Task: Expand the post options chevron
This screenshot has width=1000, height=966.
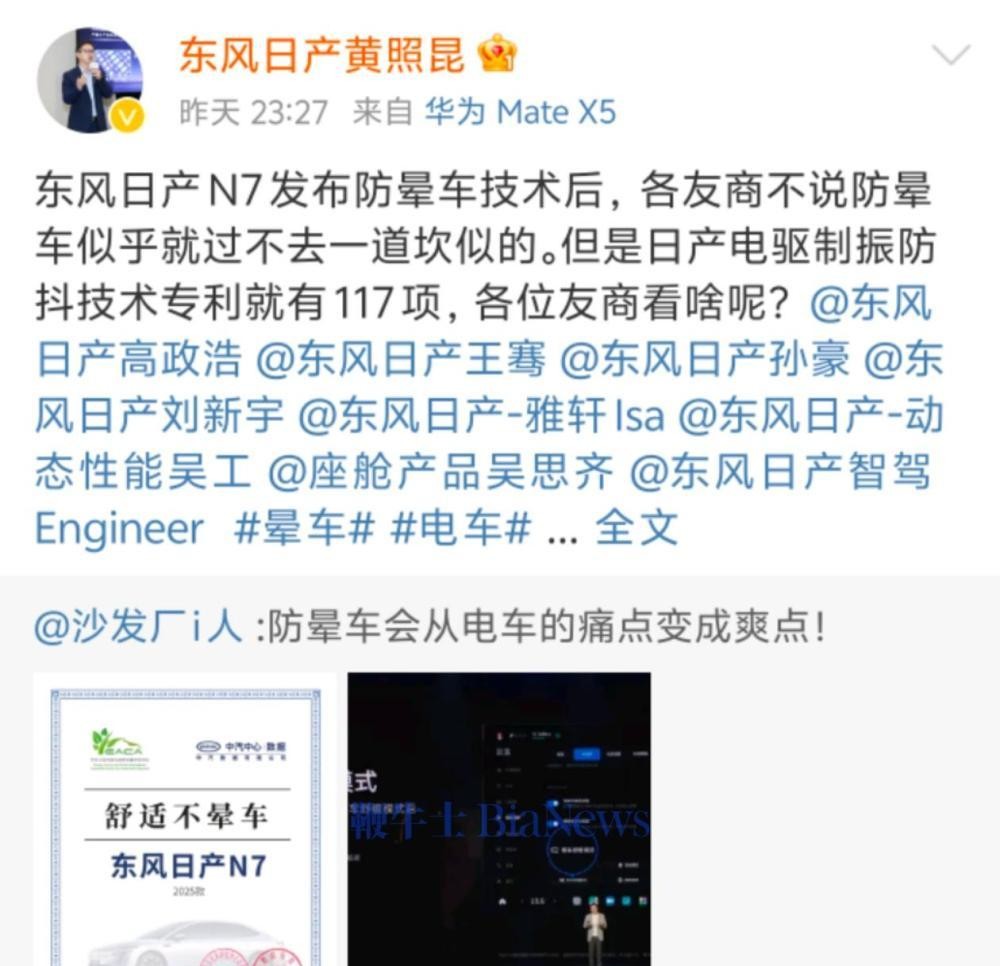Action: (949, 55)
